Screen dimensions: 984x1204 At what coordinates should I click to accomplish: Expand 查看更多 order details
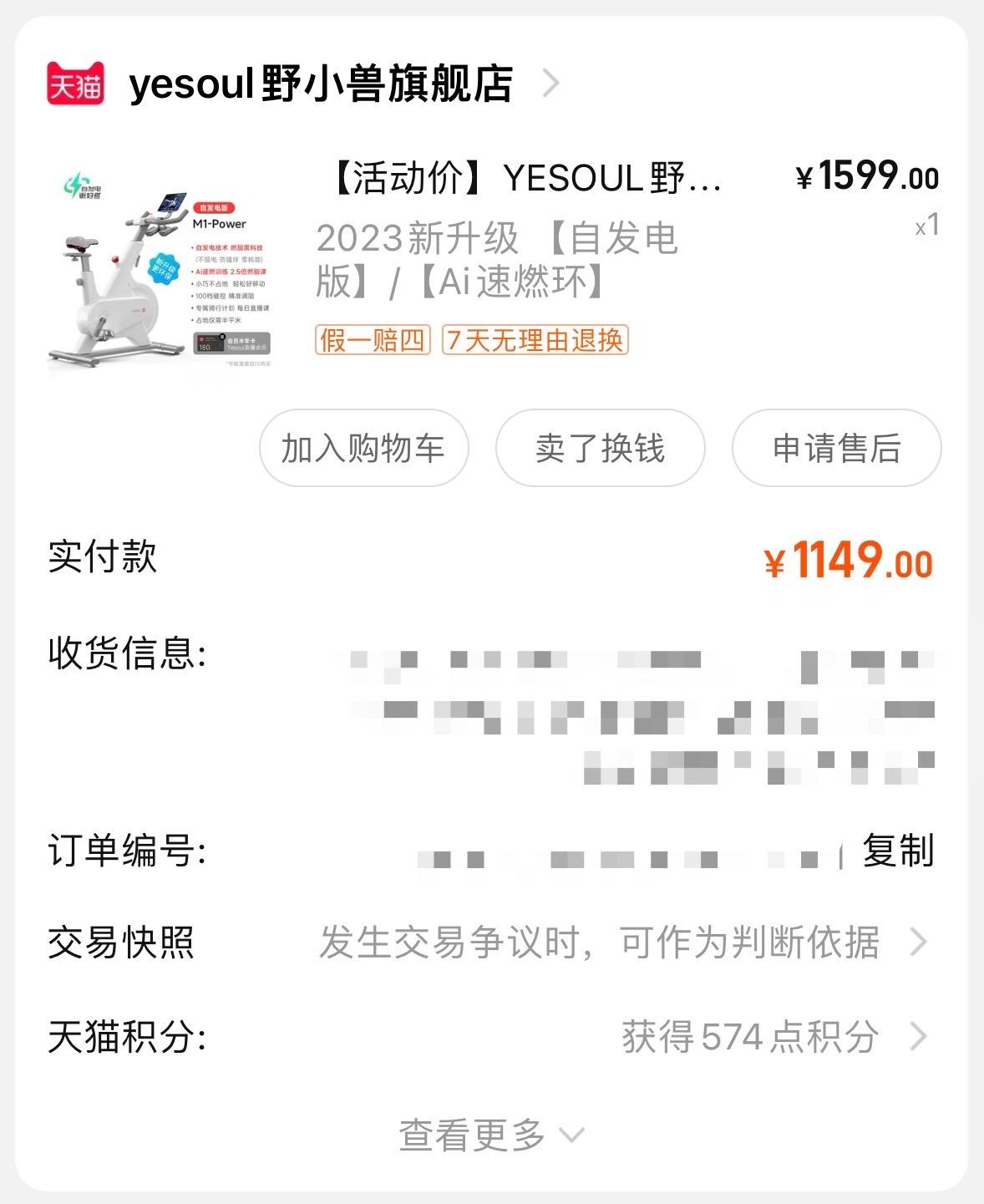491,1135
